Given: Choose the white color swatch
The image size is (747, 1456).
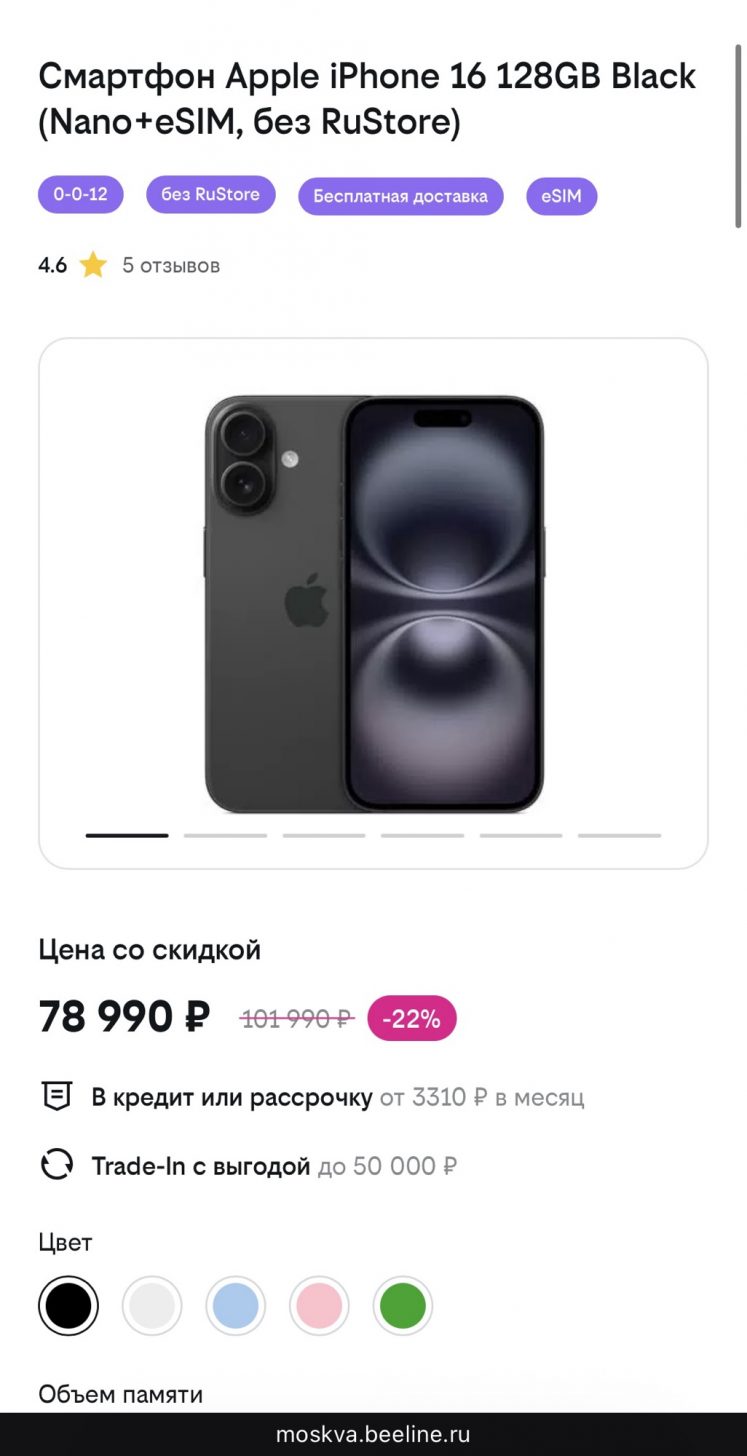Looking at the screenshot, I should 152,1306.
